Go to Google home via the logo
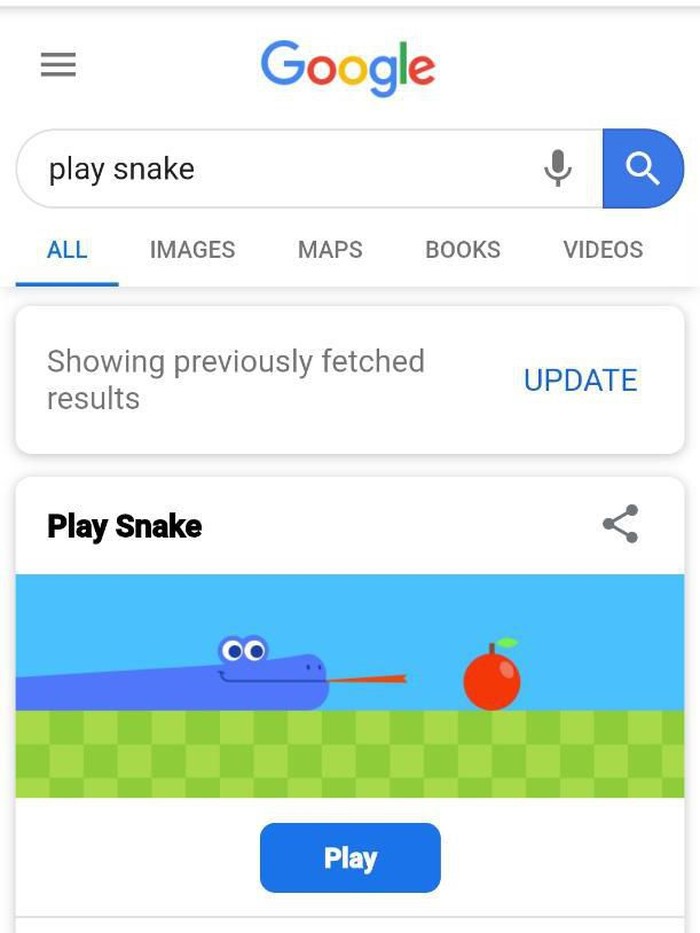700x933 pixels. tap(348, 66)
